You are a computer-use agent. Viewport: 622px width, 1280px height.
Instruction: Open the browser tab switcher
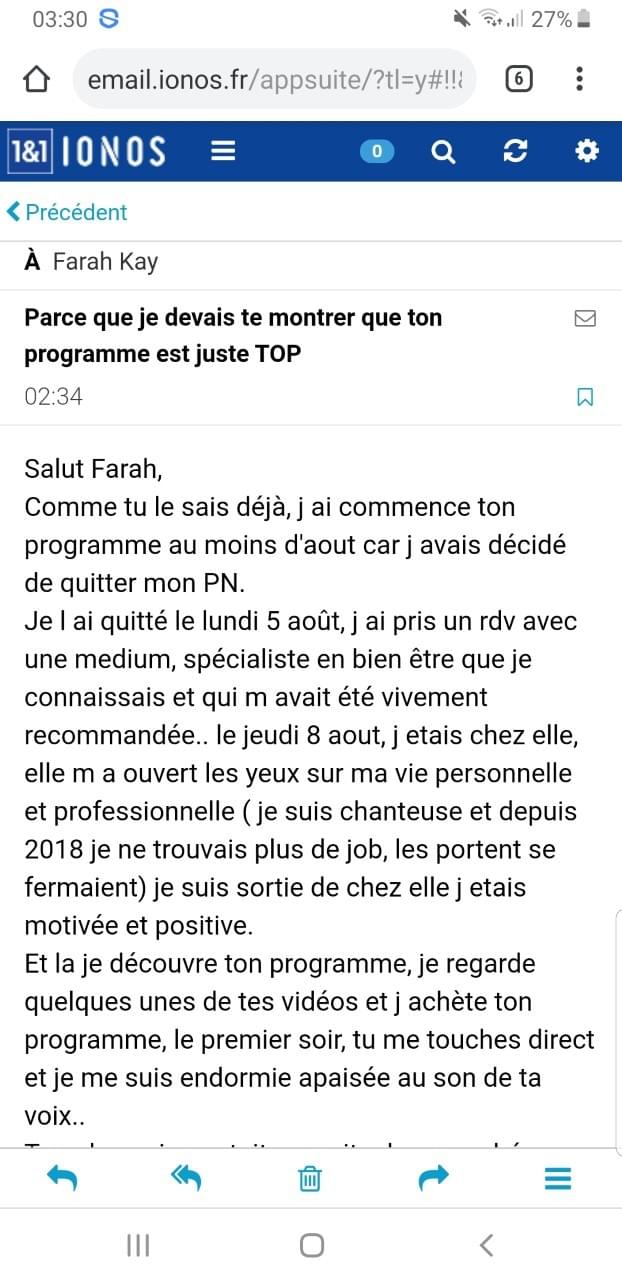click(518, 79)
